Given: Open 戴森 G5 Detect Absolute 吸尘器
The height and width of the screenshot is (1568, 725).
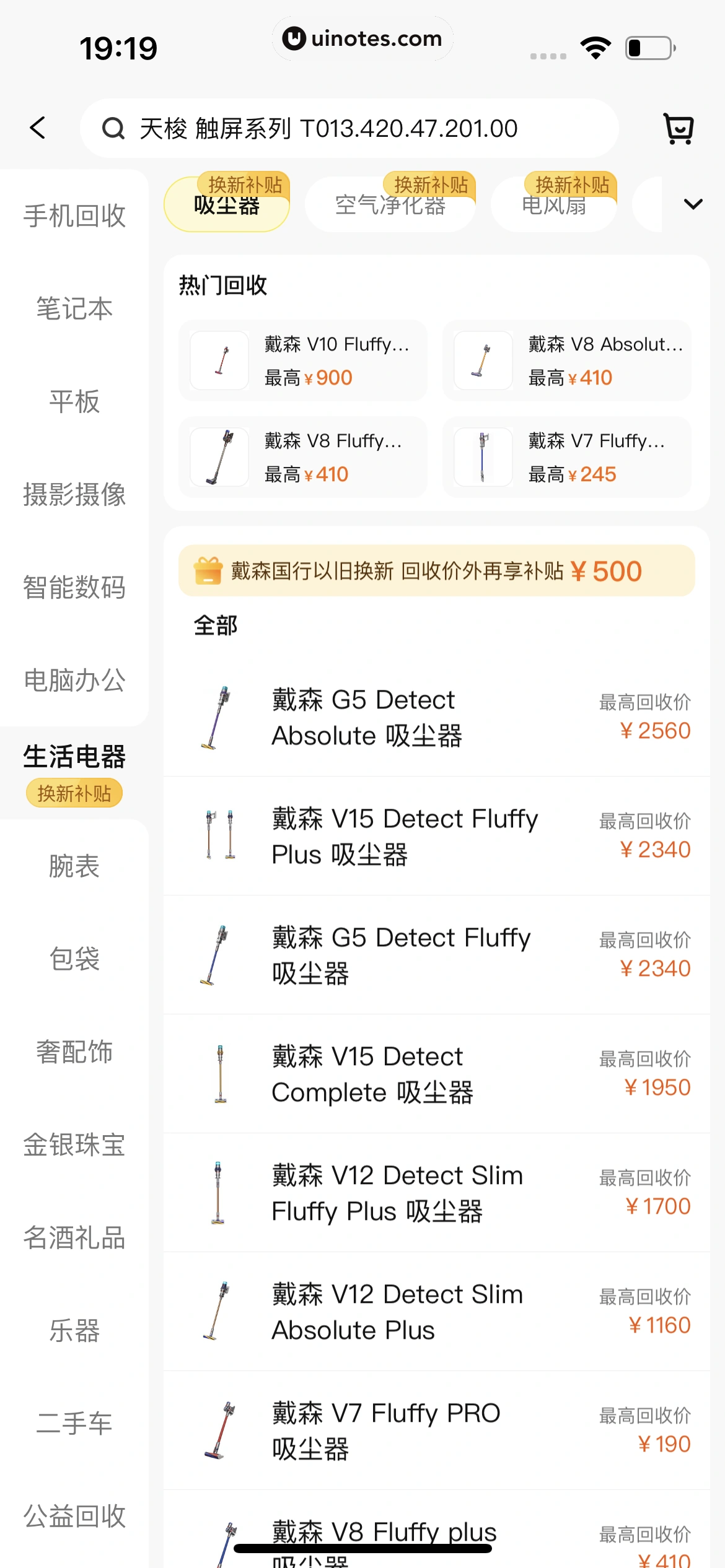Looking at the screenshot, I should [x=436, y=717].
